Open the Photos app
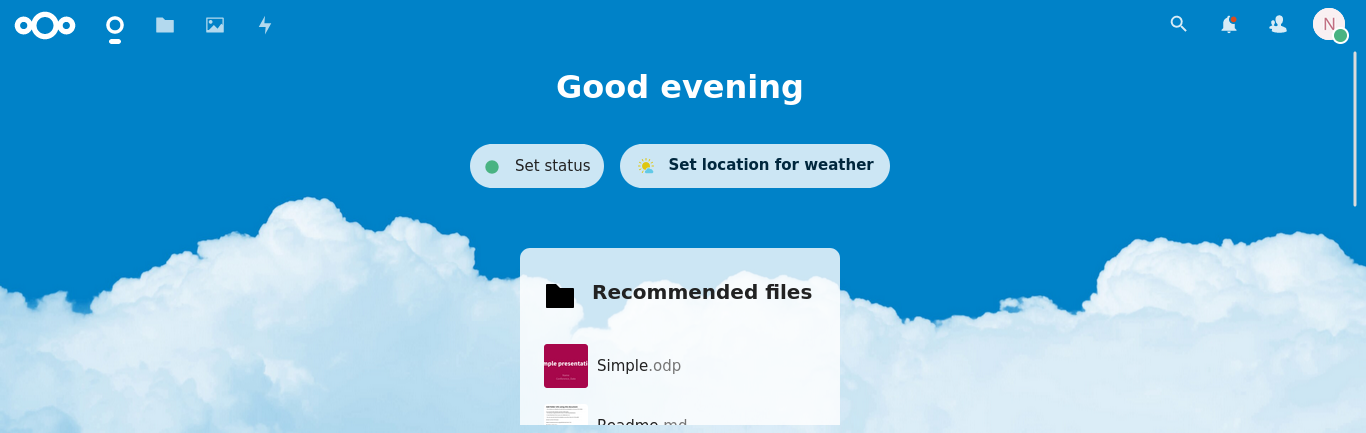Screen dimensions: 1366x433 [215, 25]
